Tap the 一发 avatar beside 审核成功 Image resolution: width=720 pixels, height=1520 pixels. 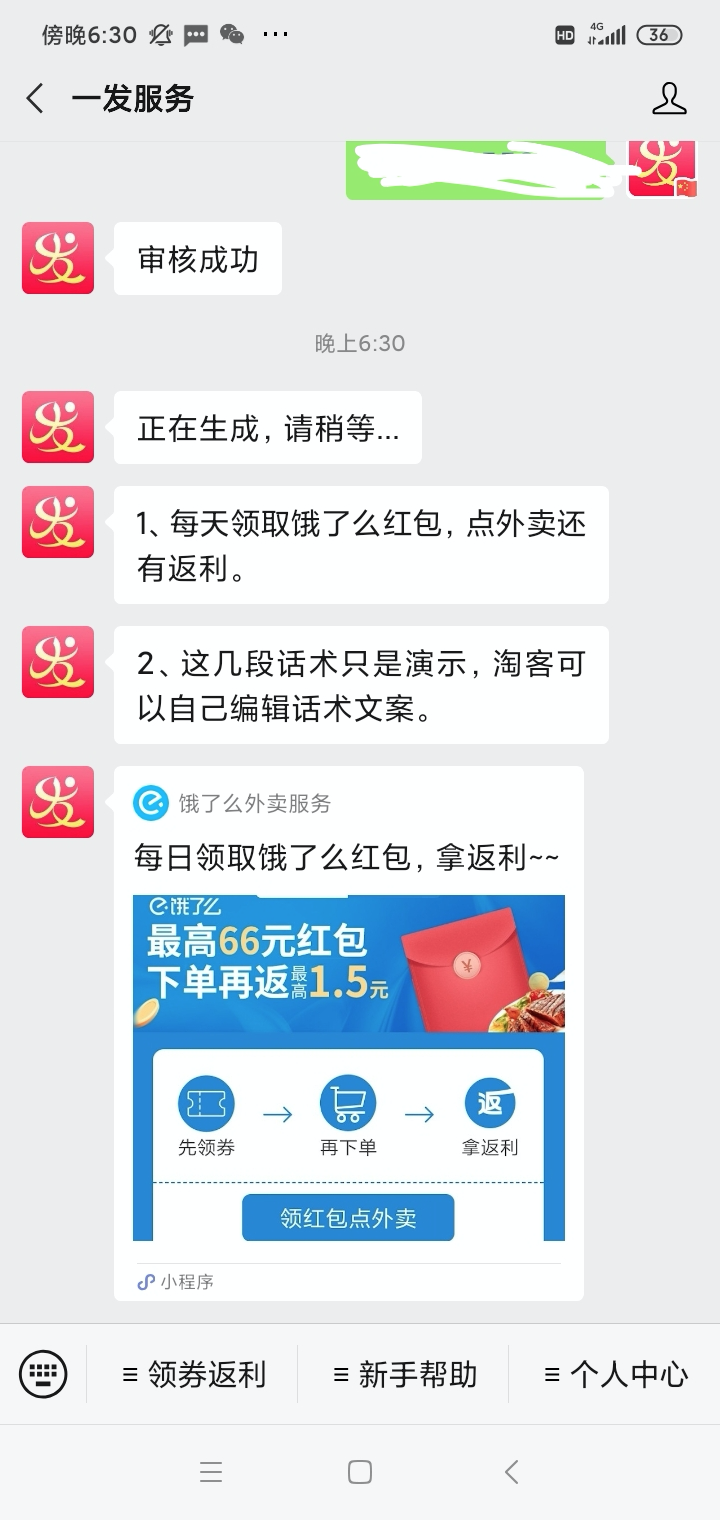point(58,258)
